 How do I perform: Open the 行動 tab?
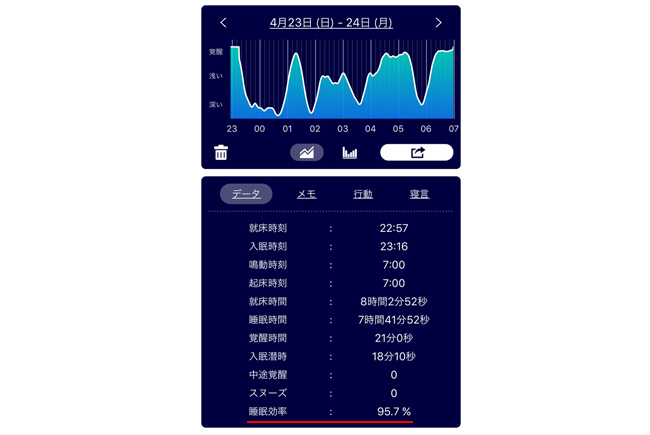[x=363, y=194]
